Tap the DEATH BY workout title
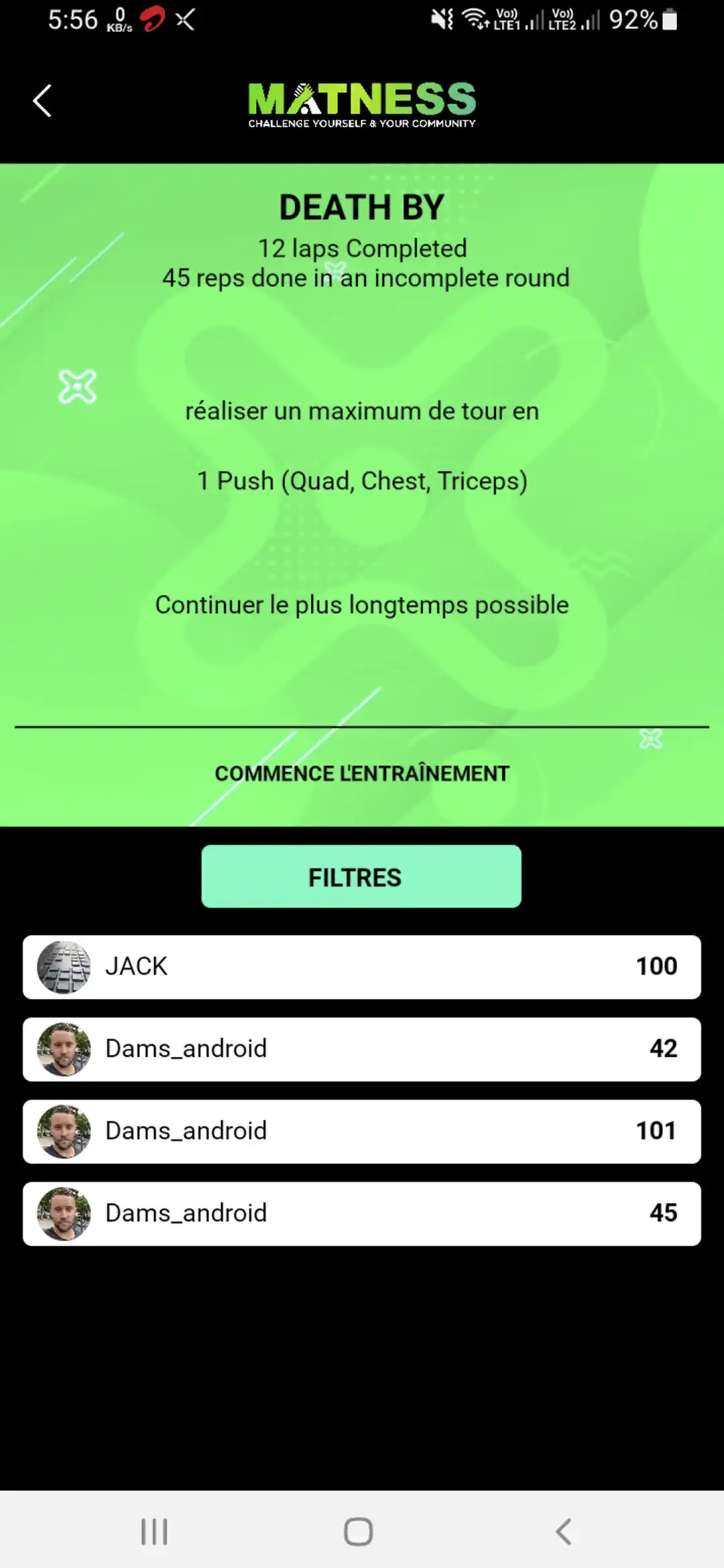Screen dimensions: 724x1568 click(x=361, y=206)
